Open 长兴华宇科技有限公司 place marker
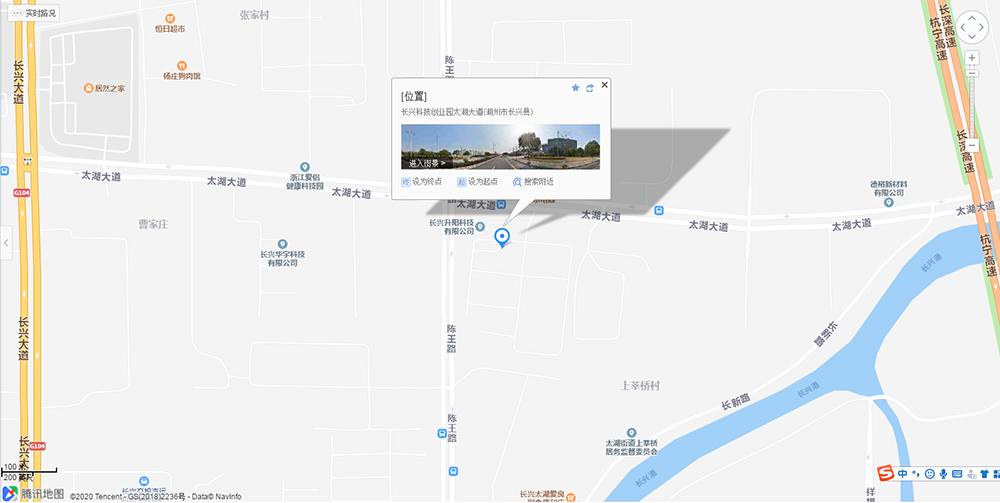Screen dimensions: 1000x503 [282, 244]
